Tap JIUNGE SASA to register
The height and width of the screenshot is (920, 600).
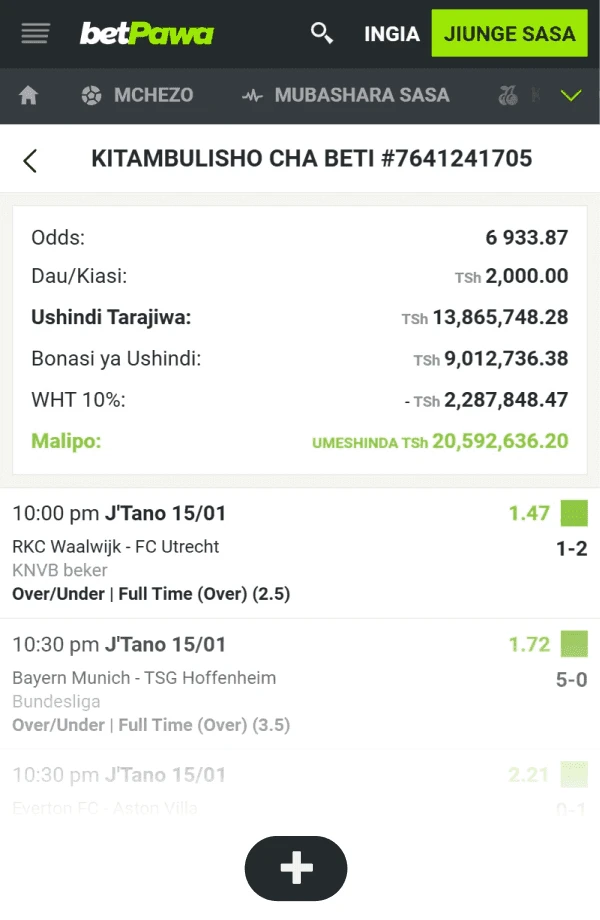tap(510, 33)
